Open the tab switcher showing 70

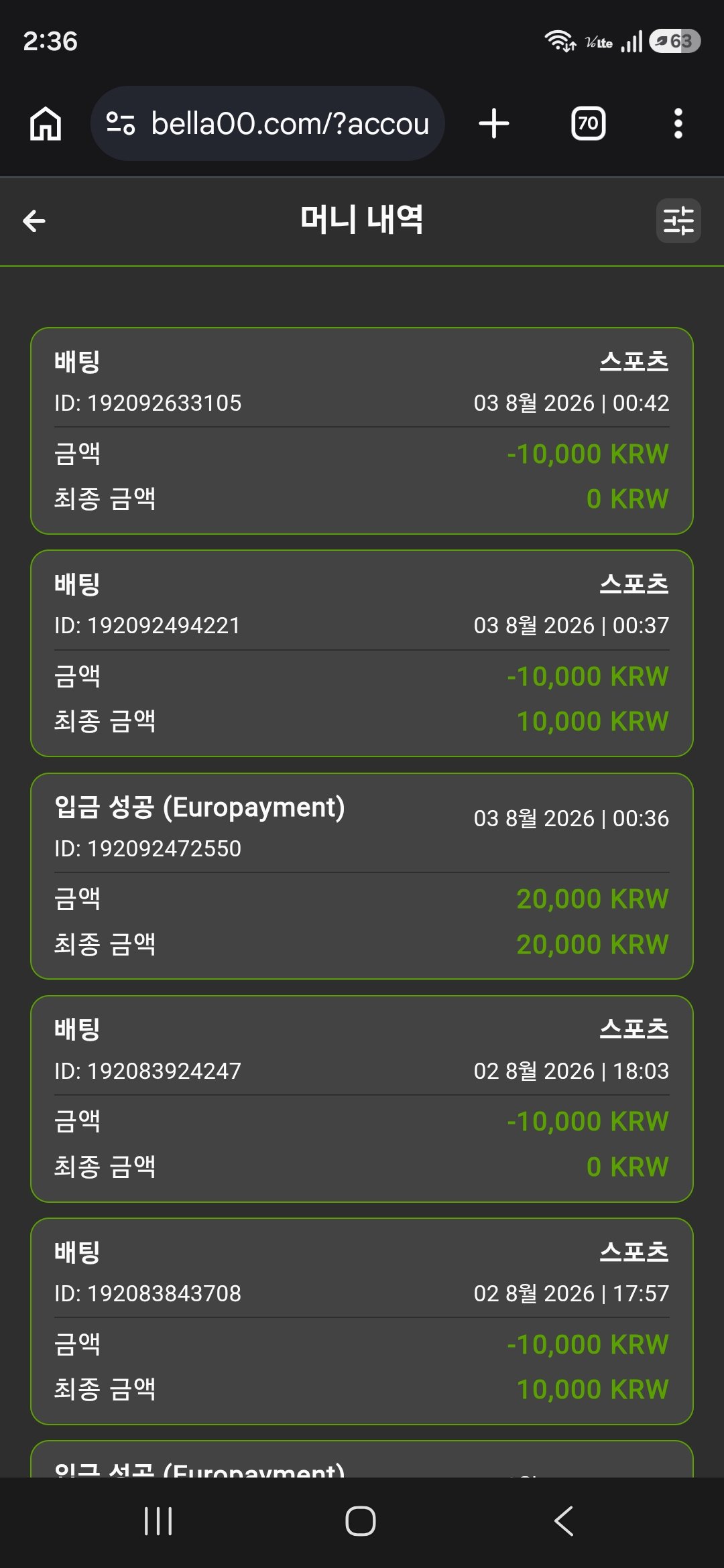pos(588,123)
